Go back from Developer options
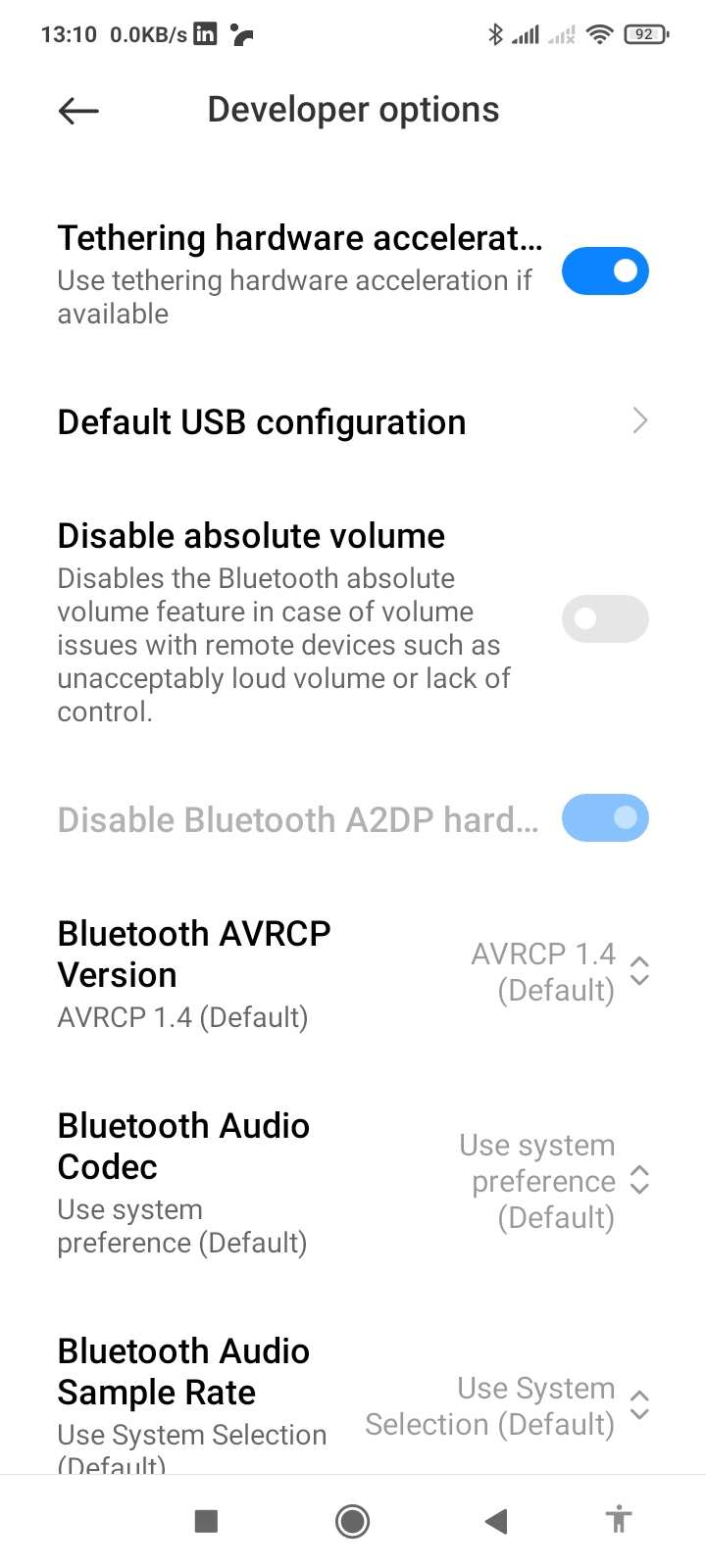The image size is (706, 1568). point(78,111)
